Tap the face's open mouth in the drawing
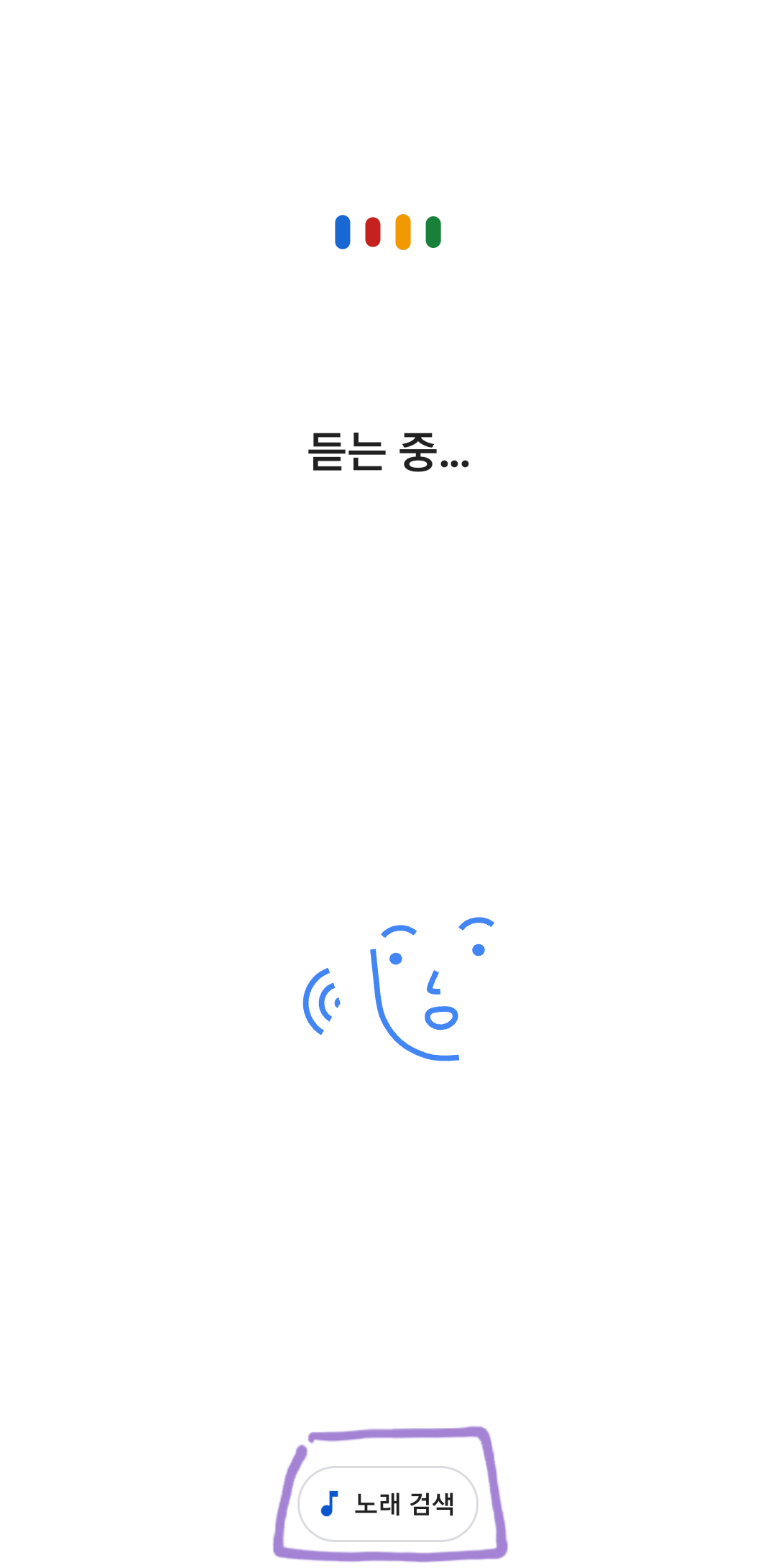The height and width of the screenshot is (1568, 776). click(440, 1017)
